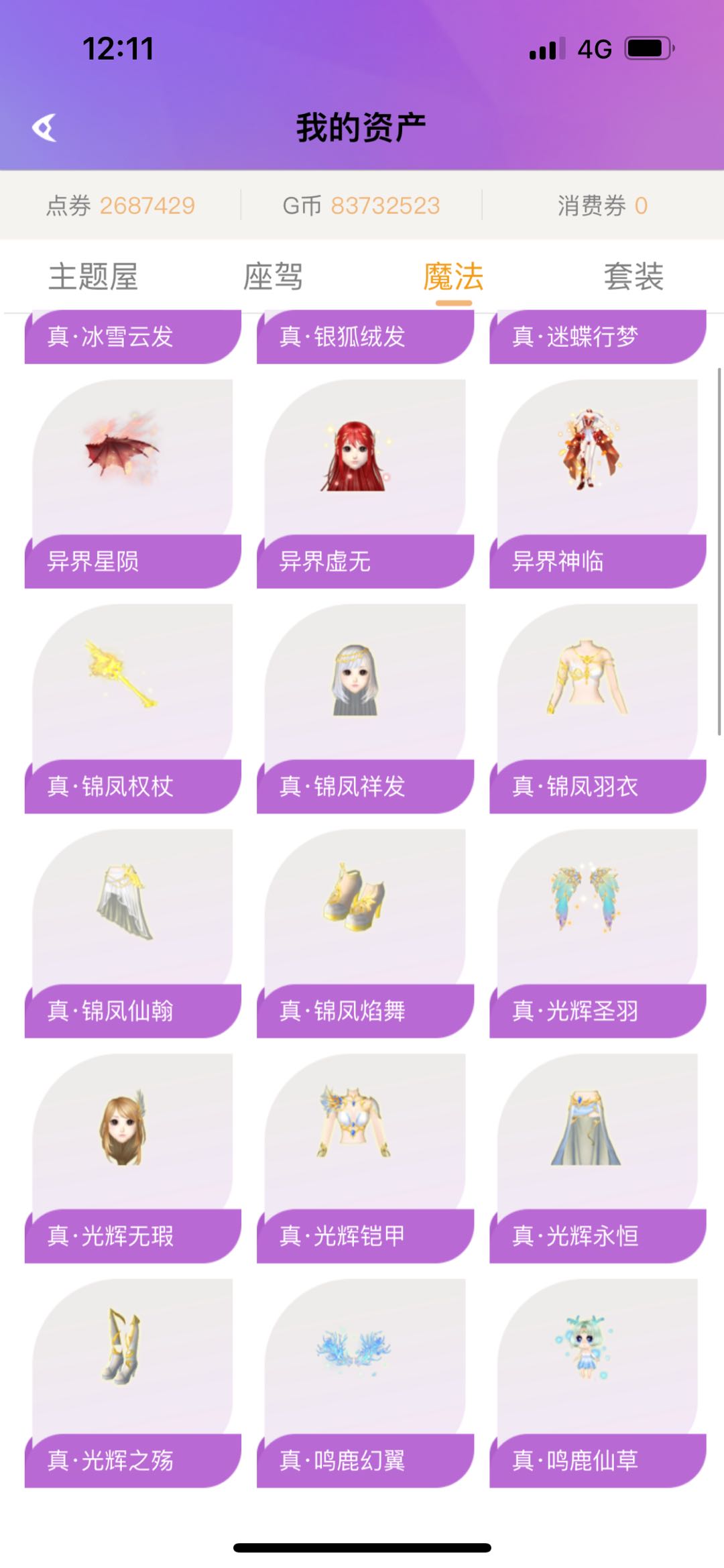This screenshot has width=724, height=1568.
Task: Select the 魔法 tab
Action: (453, 276)
